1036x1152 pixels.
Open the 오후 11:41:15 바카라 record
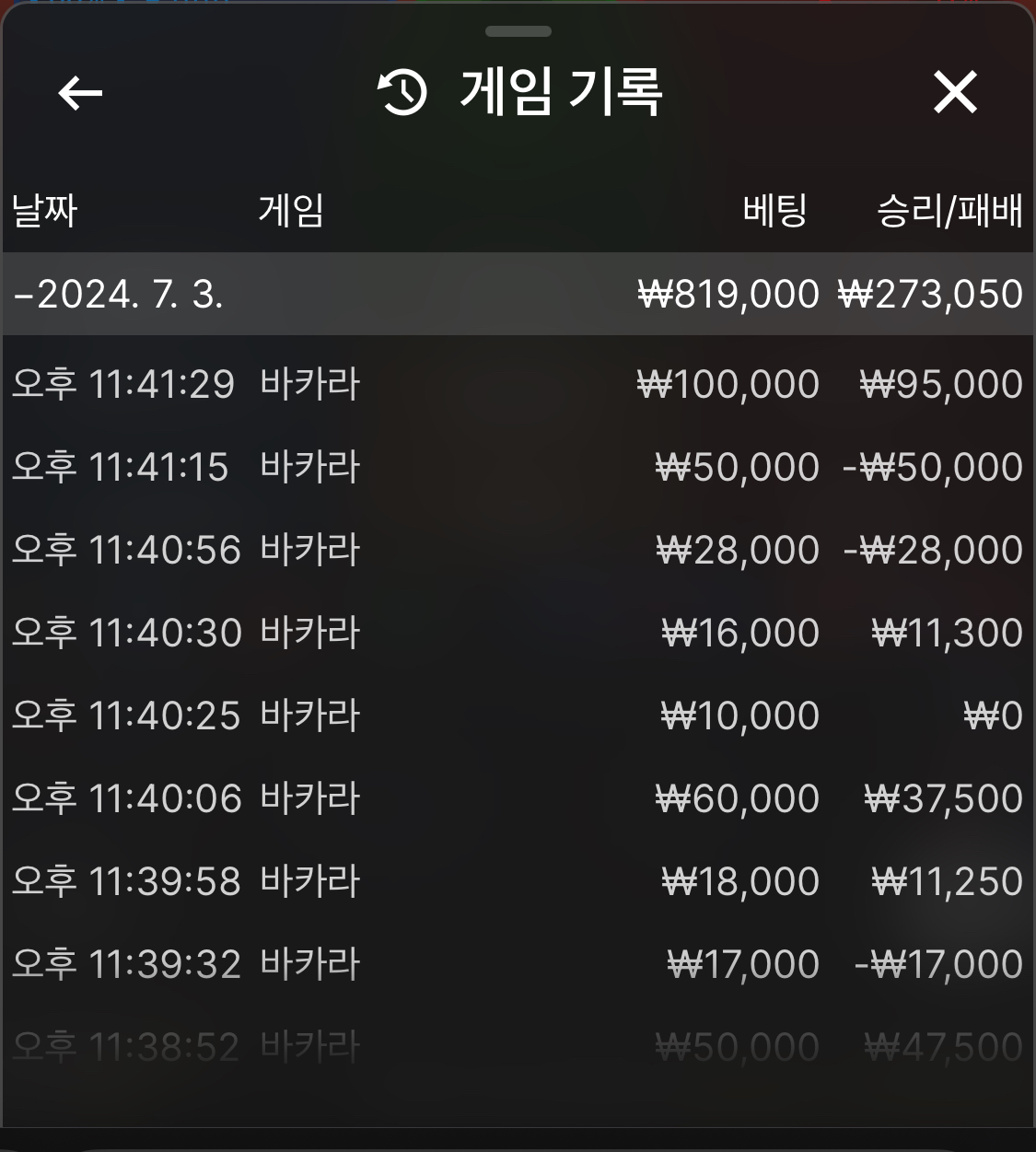[x=518, y=467]
